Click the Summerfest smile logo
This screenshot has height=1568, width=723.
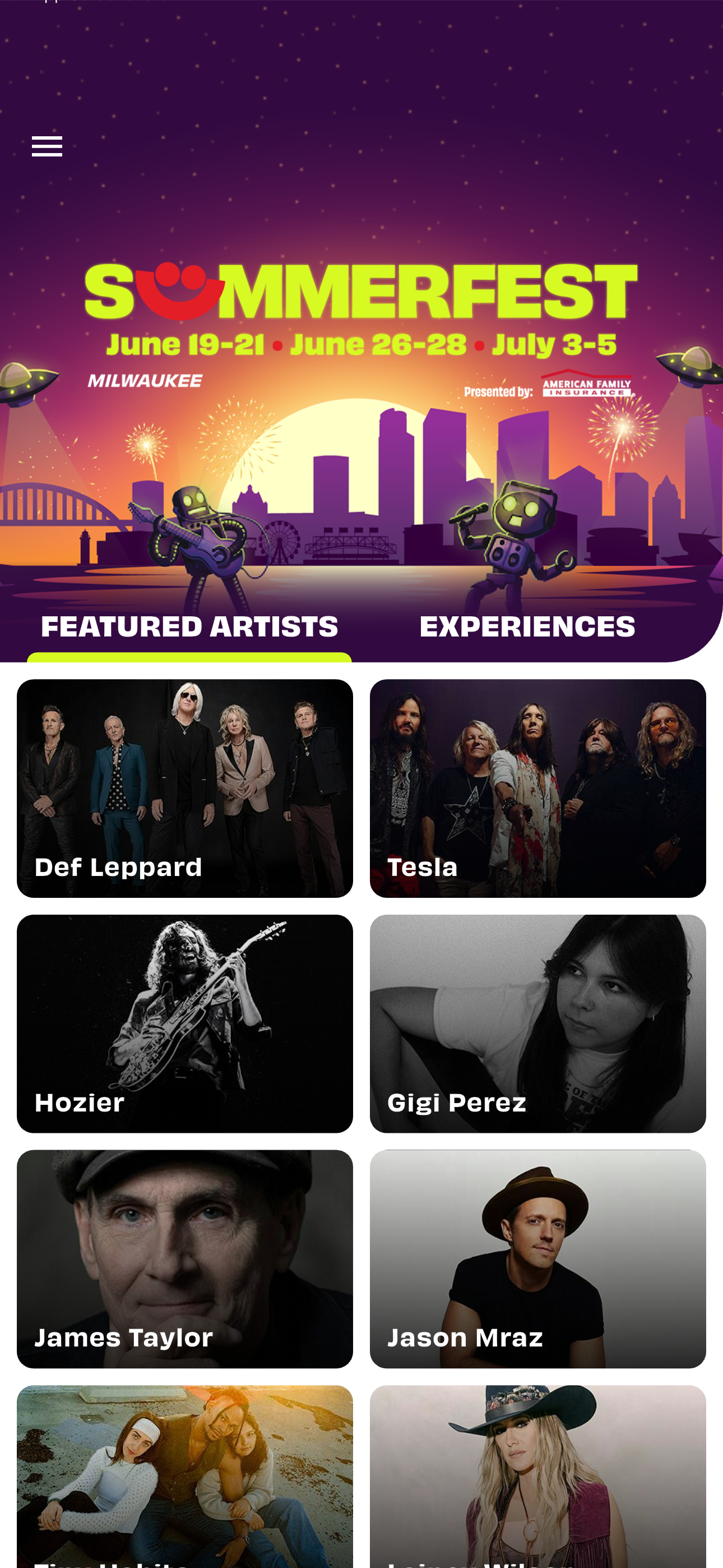179,291
